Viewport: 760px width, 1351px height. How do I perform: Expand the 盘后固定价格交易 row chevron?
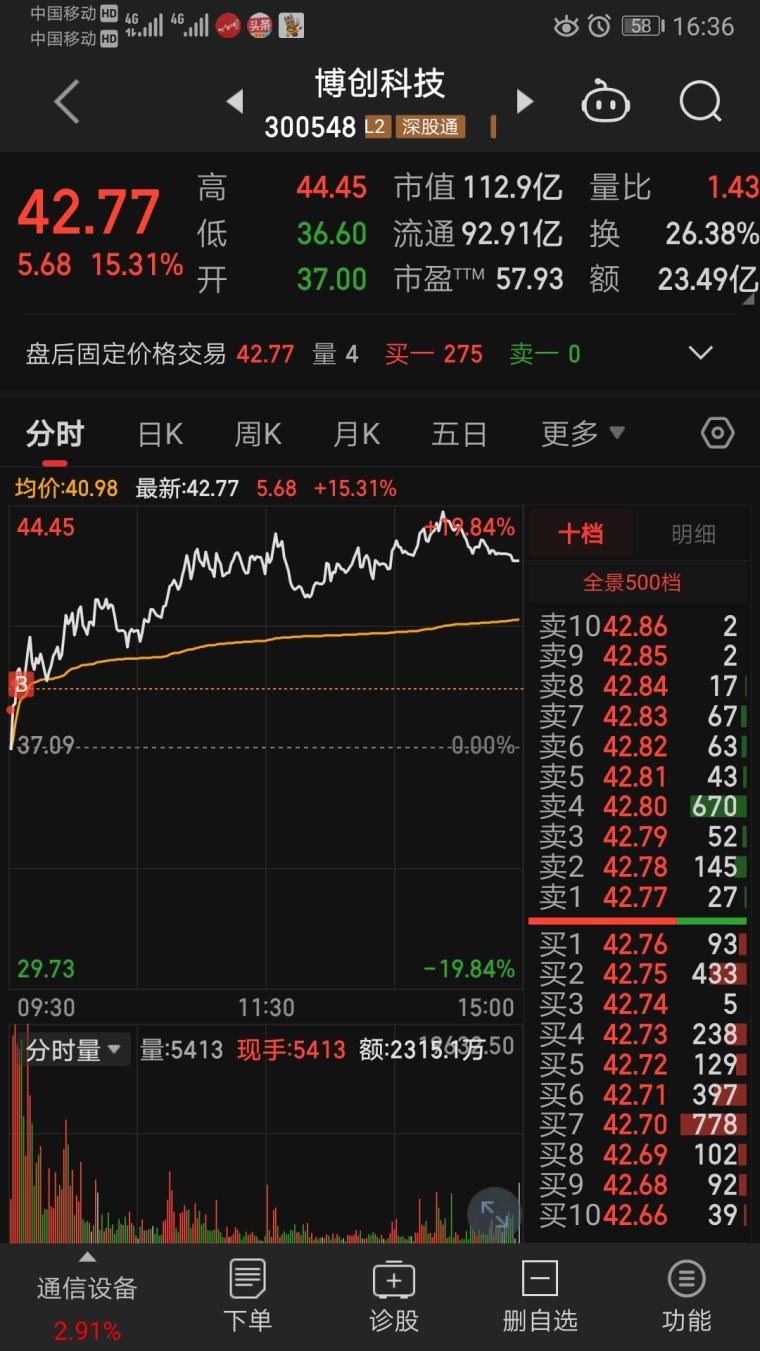click(701, 353)
